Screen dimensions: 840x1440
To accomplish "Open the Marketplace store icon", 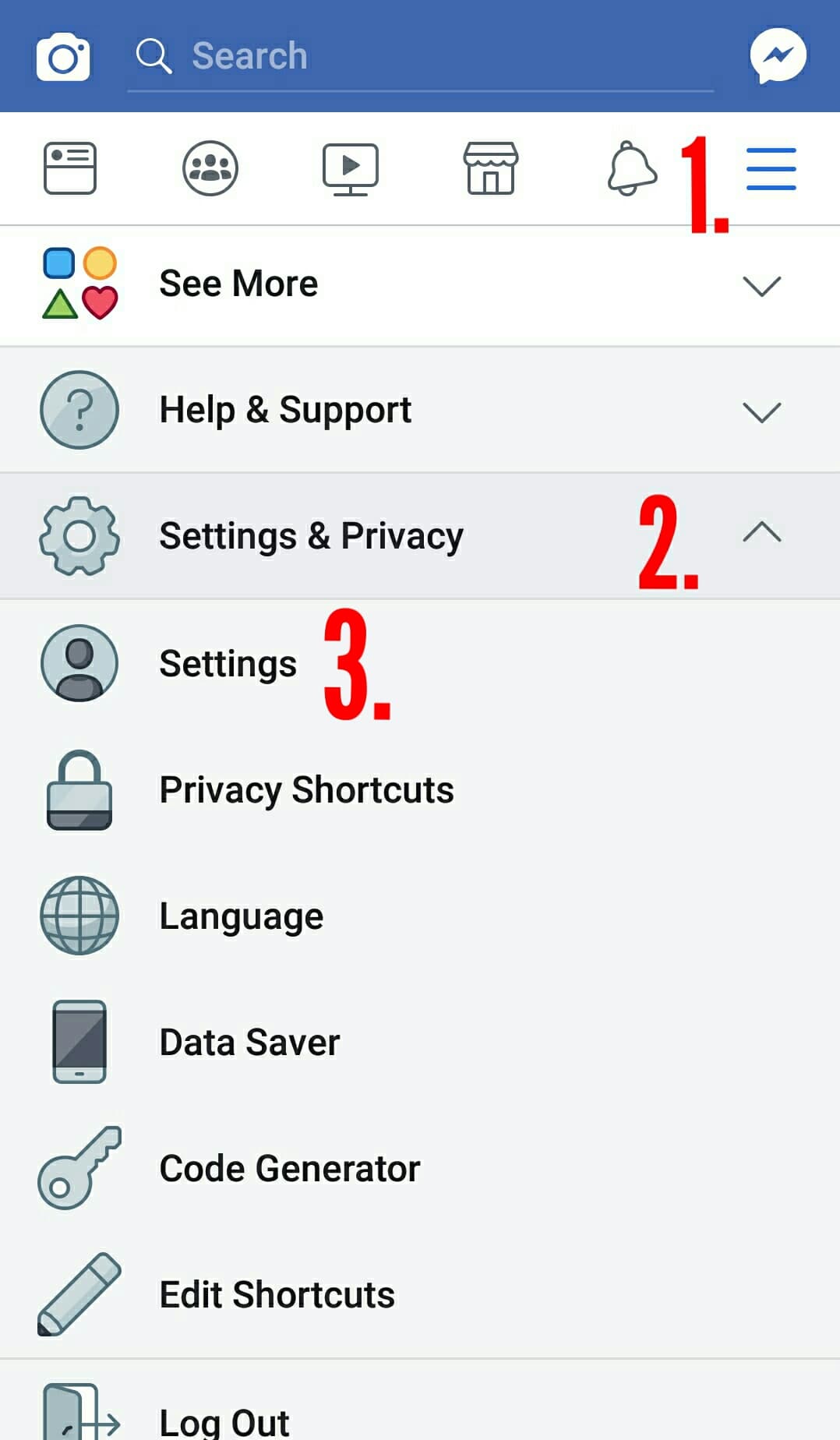I will 490,168.
